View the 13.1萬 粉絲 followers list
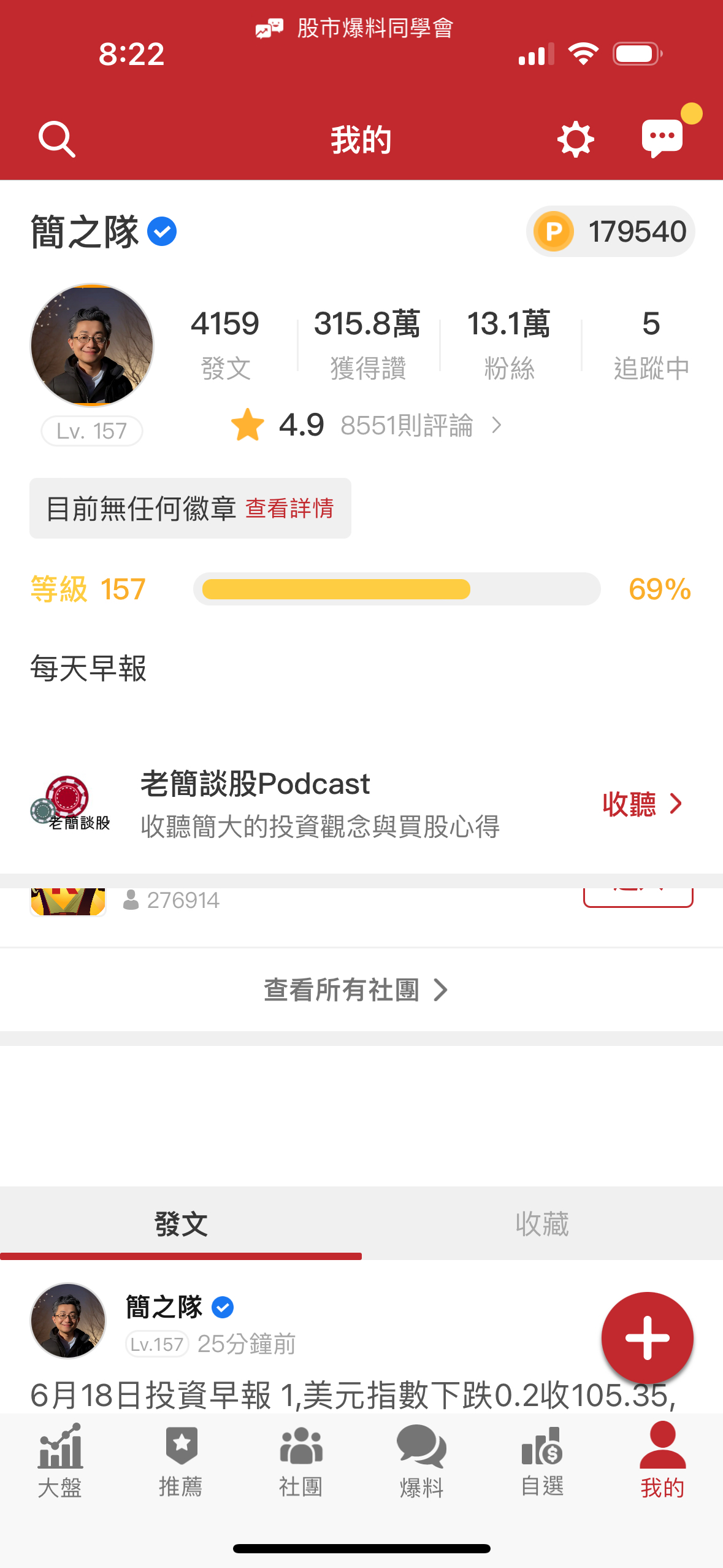 509,344
